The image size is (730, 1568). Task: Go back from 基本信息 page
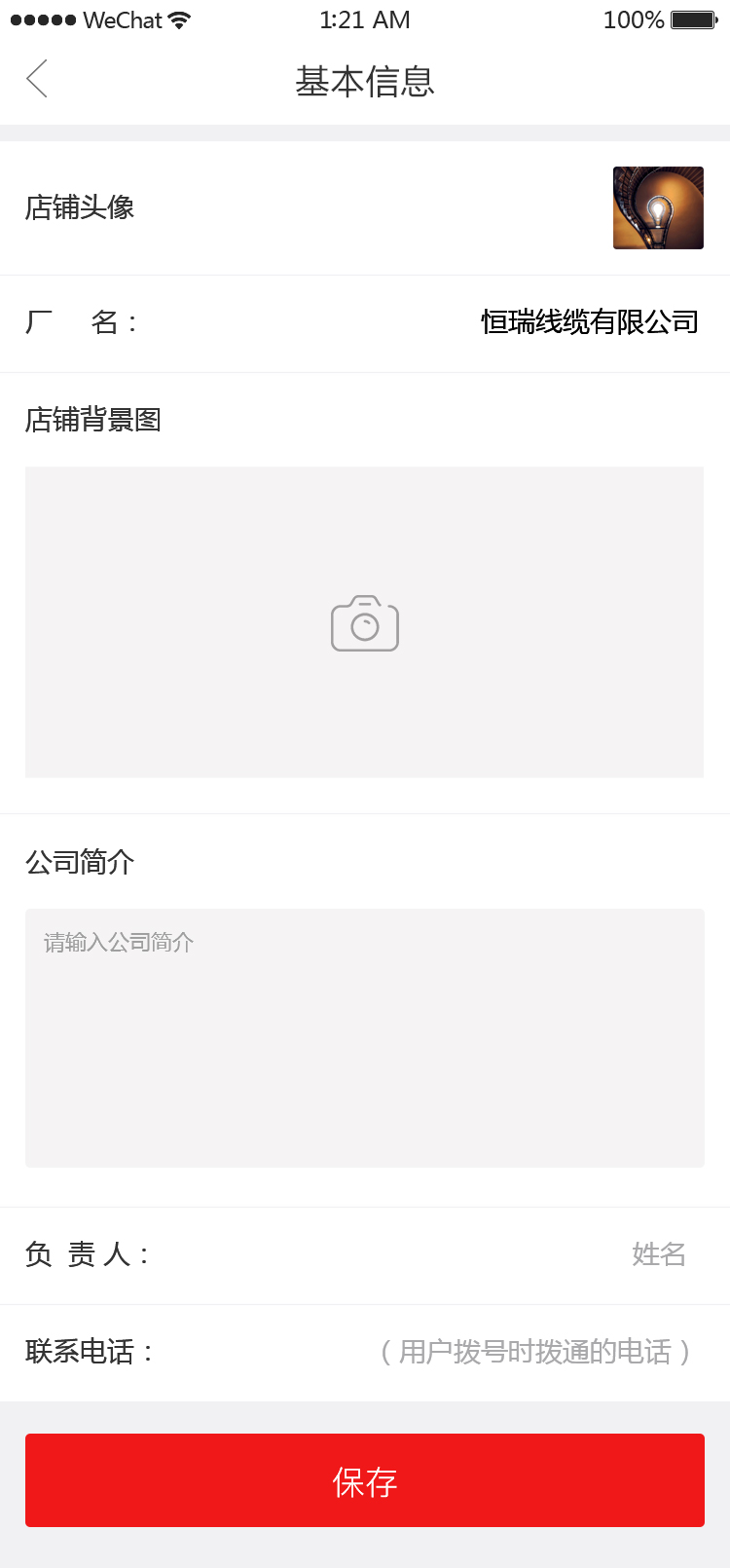point(37,80)
